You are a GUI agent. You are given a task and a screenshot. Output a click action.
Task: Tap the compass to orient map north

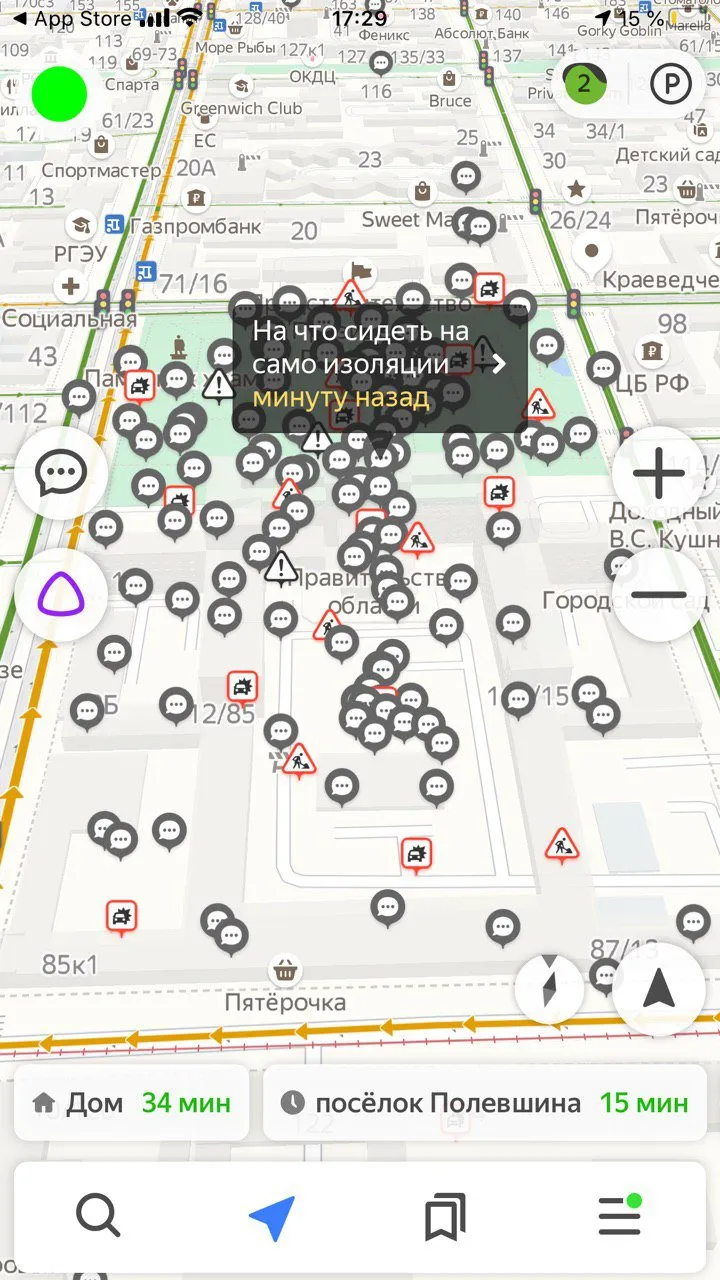549,988
